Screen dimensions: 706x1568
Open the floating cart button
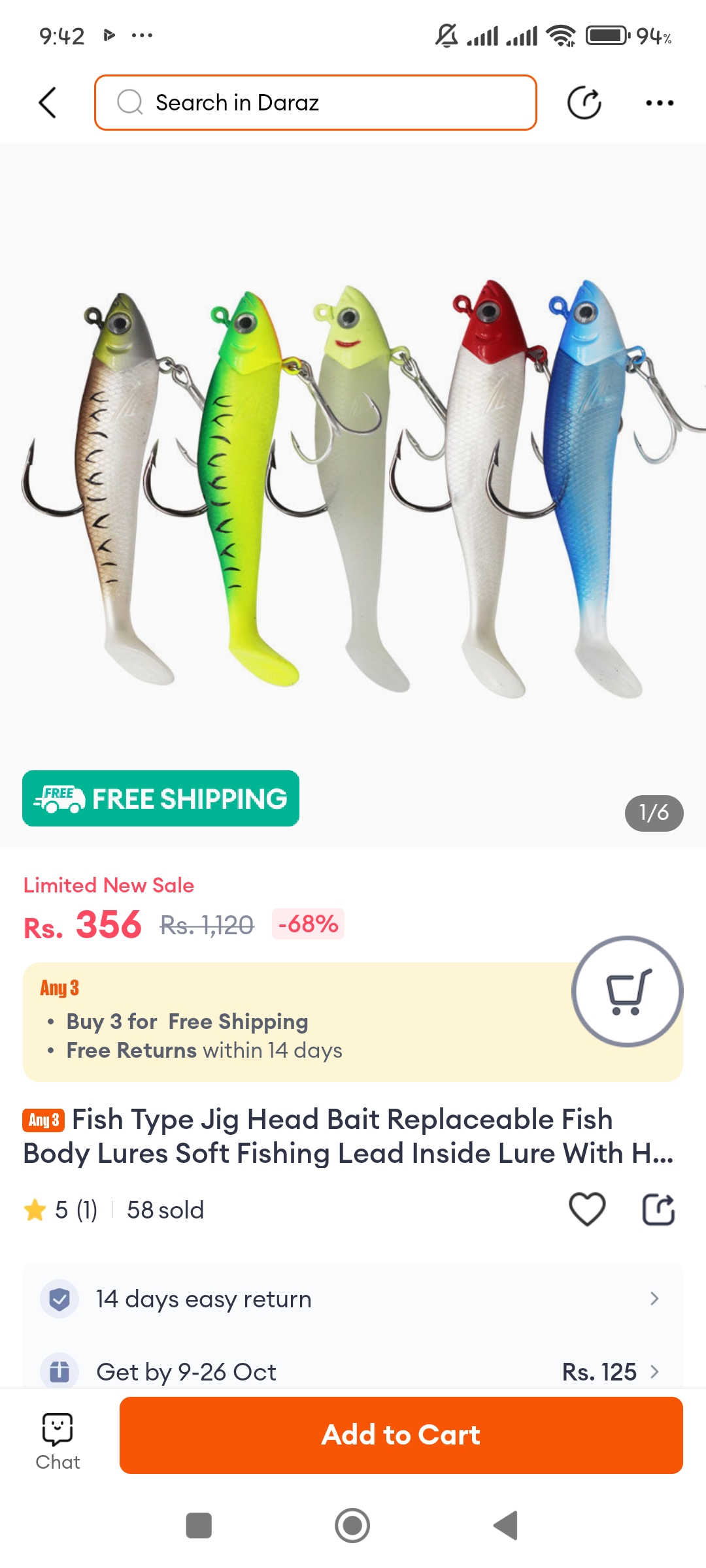(x=627, y=992)
